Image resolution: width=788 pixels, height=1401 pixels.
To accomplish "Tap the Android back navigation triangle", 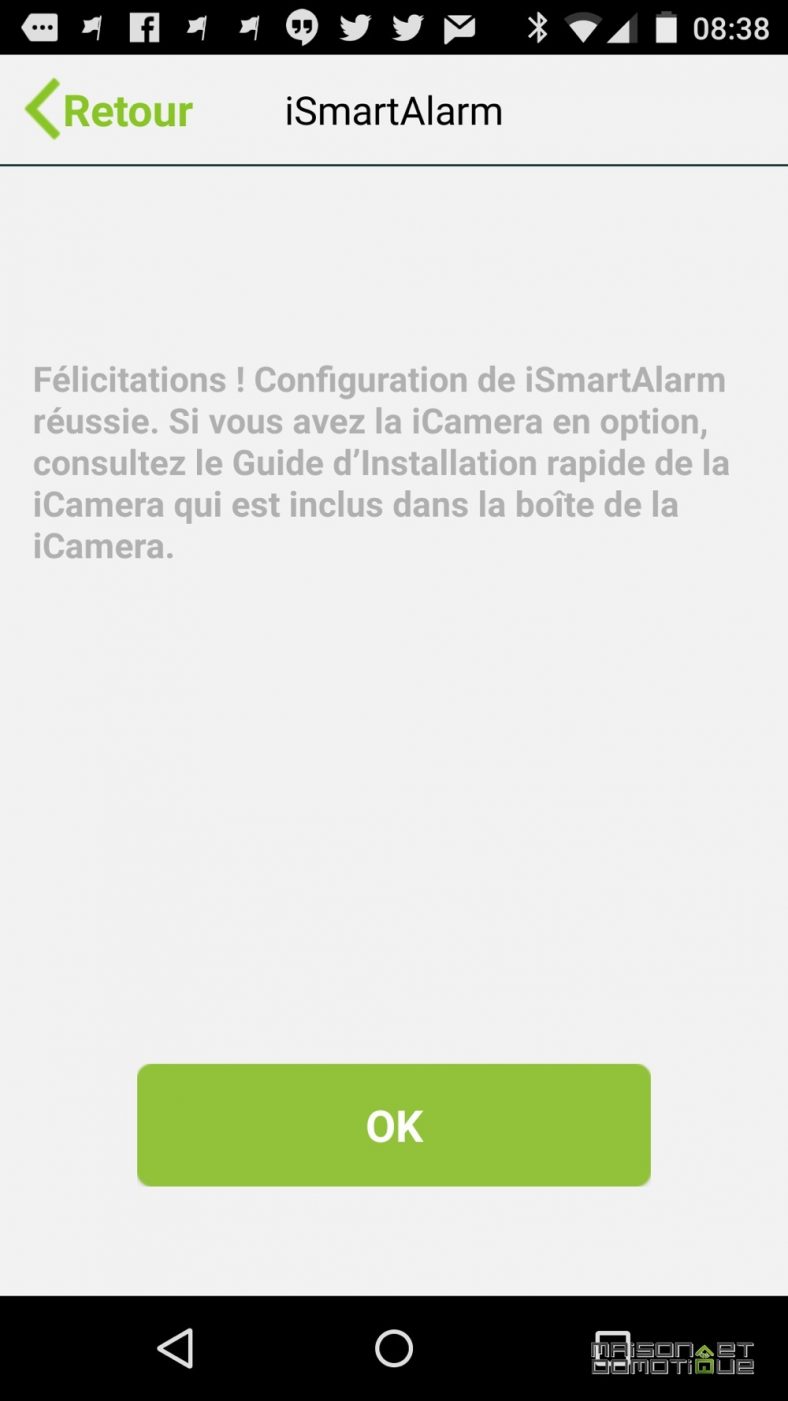I will pyautogui.click(x=177, y=1348).
